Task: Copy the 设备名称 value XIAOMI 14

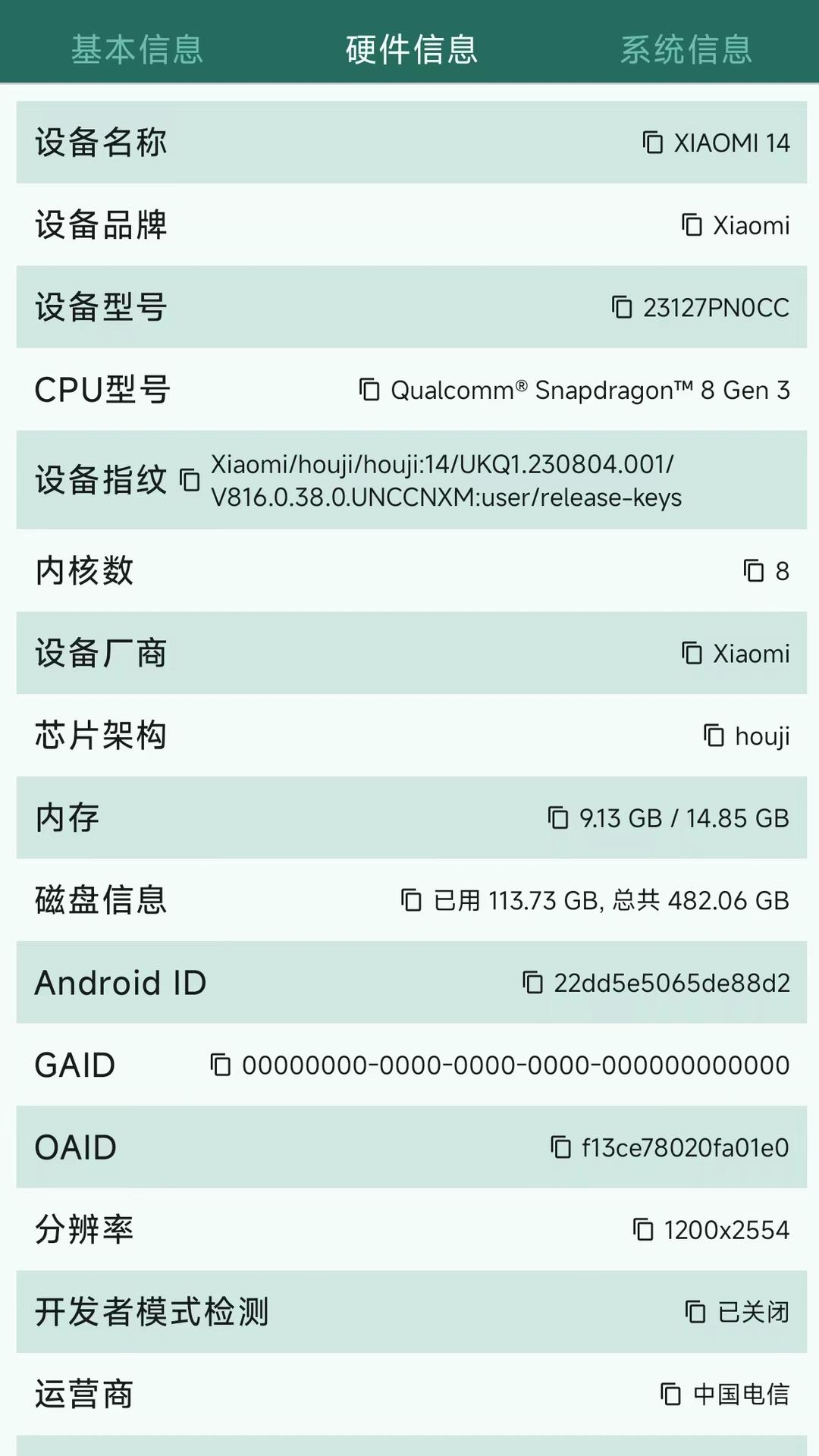Action: (652, 143)
